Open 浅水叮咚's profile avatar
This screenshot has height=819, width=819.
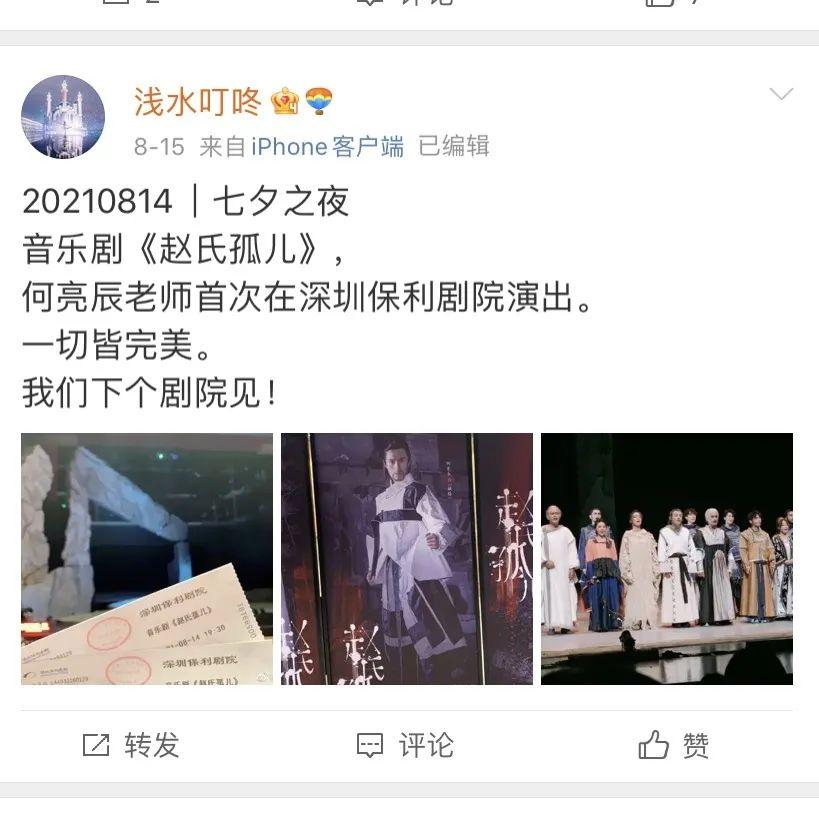63,117
